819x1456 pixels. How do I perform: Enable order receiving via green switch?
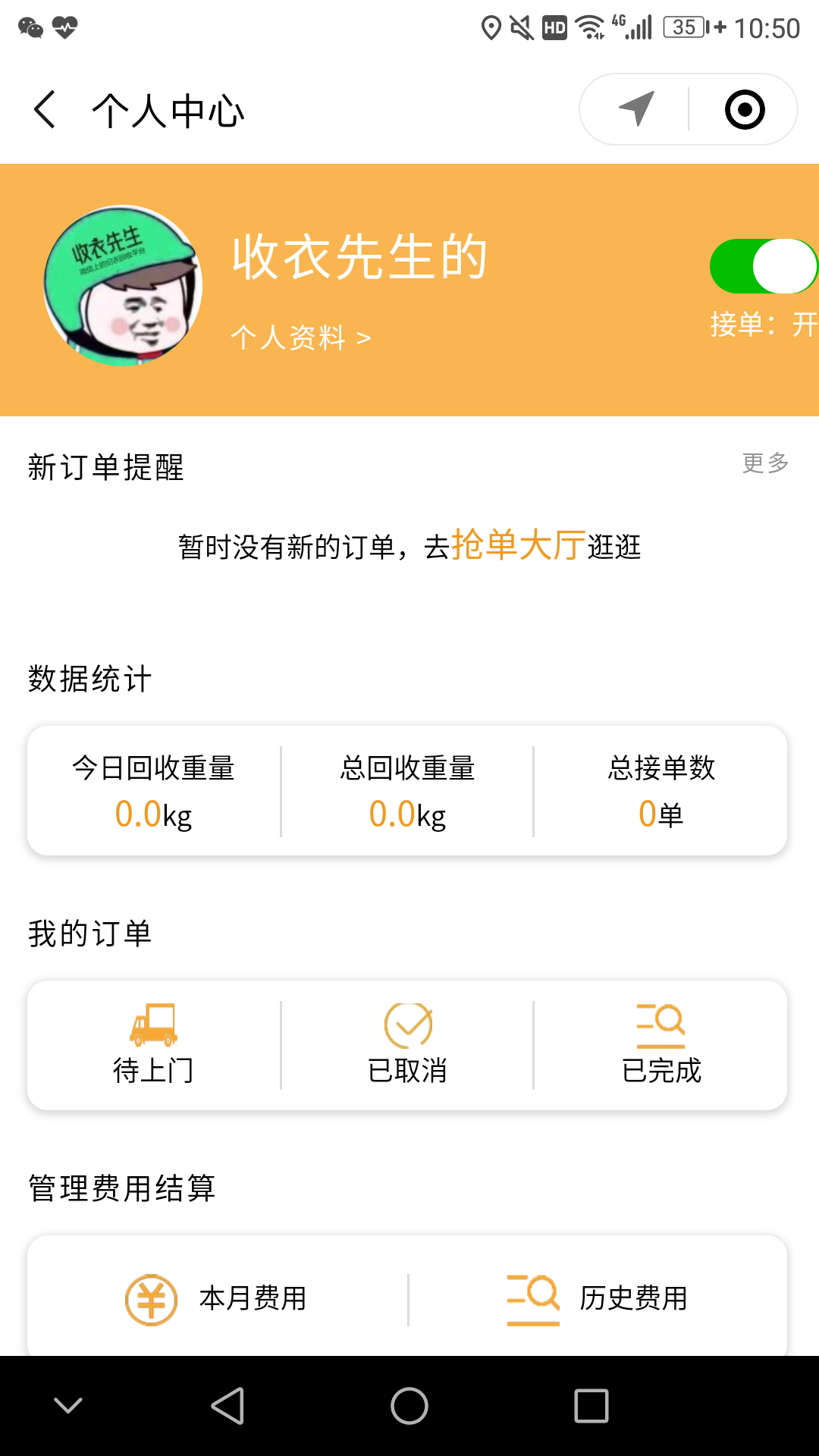(762, 265)
